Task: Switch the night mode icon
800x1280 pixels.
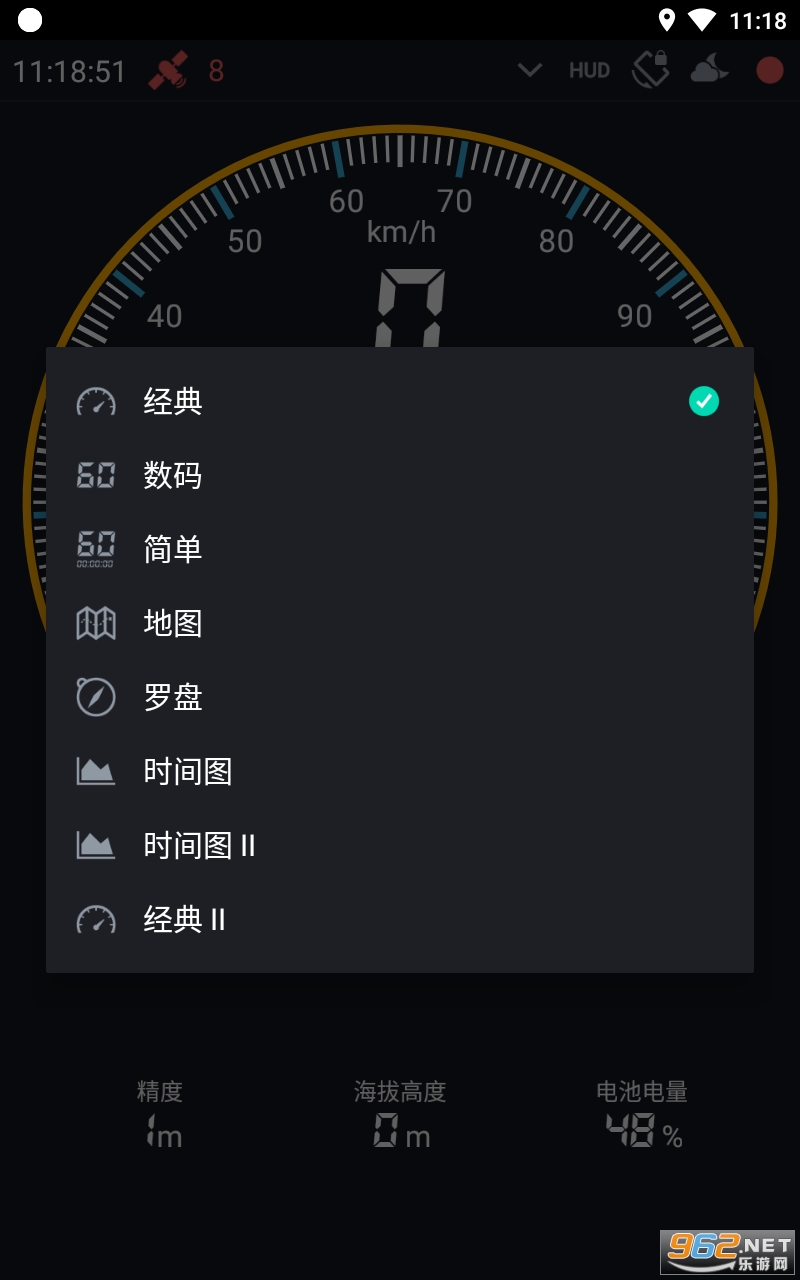Action: pyautogui.click(x=709, y=70)
